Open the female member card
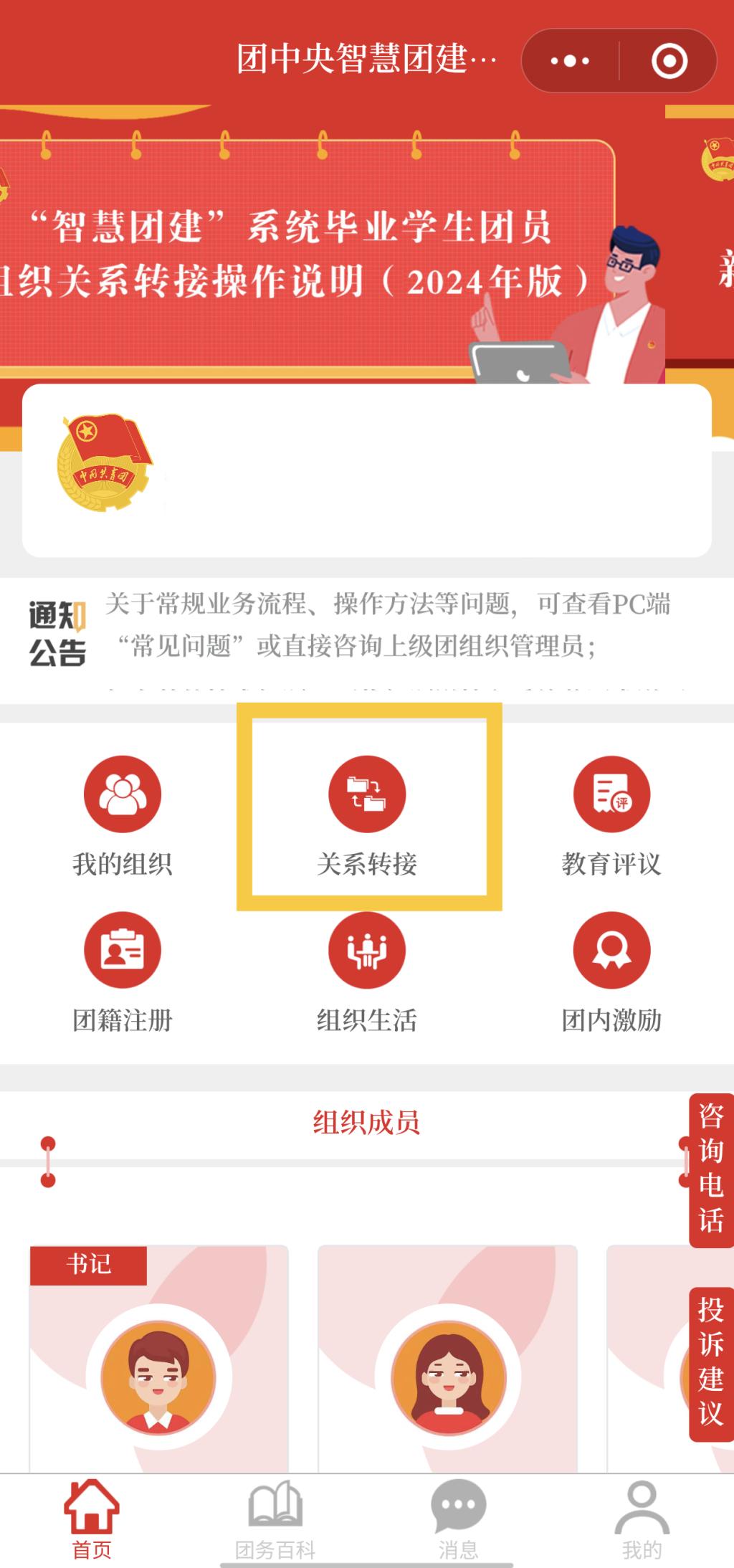This screenshot has width=734, height=1568. pyautogui.click(x=448, y=1362)
